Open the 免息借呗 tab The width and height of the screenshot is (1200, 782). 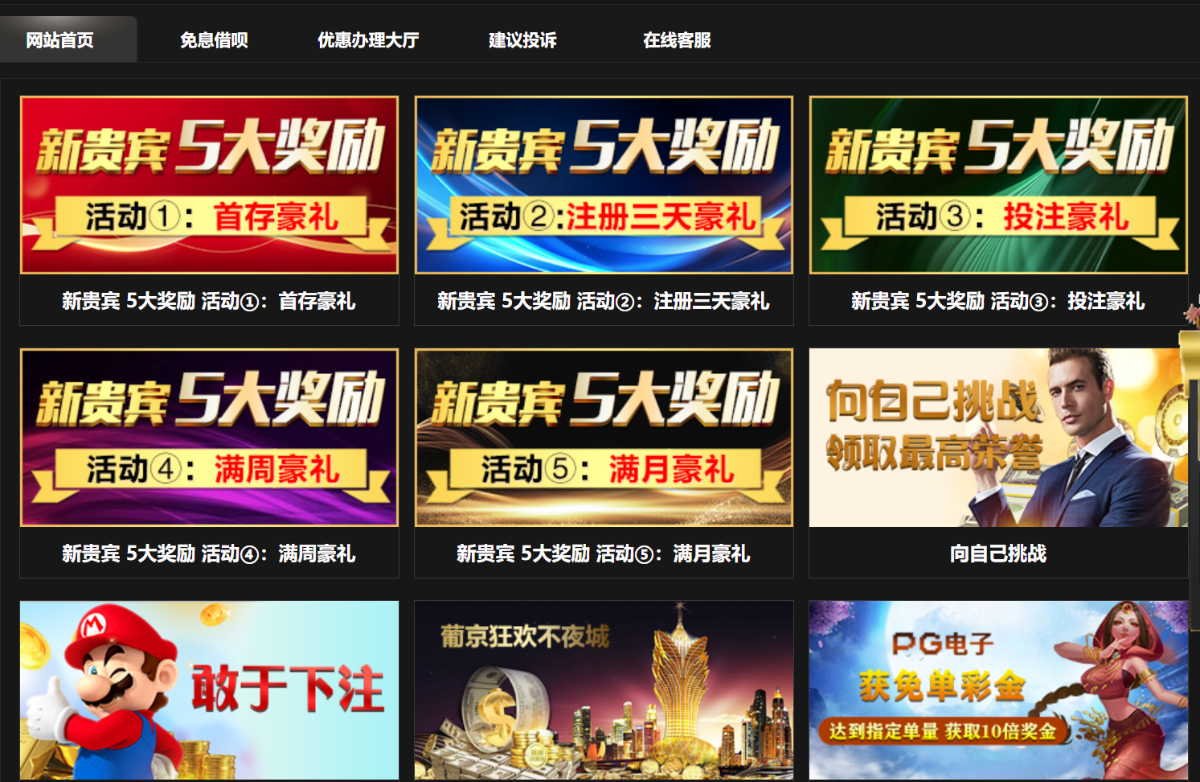click(x=214, y=41)
